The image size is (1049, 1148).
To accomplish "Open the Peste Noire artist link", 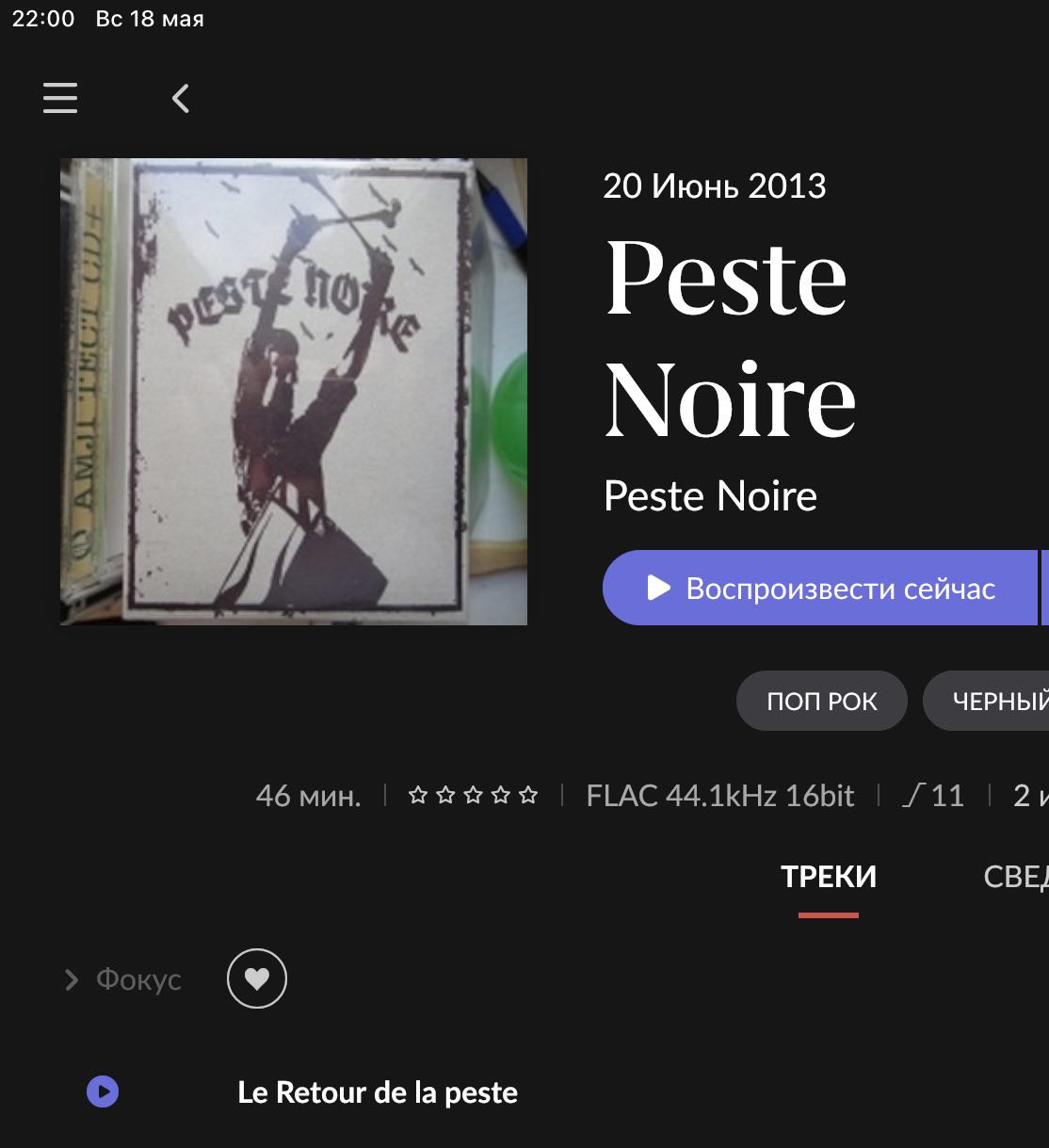I will click(710, 496).
